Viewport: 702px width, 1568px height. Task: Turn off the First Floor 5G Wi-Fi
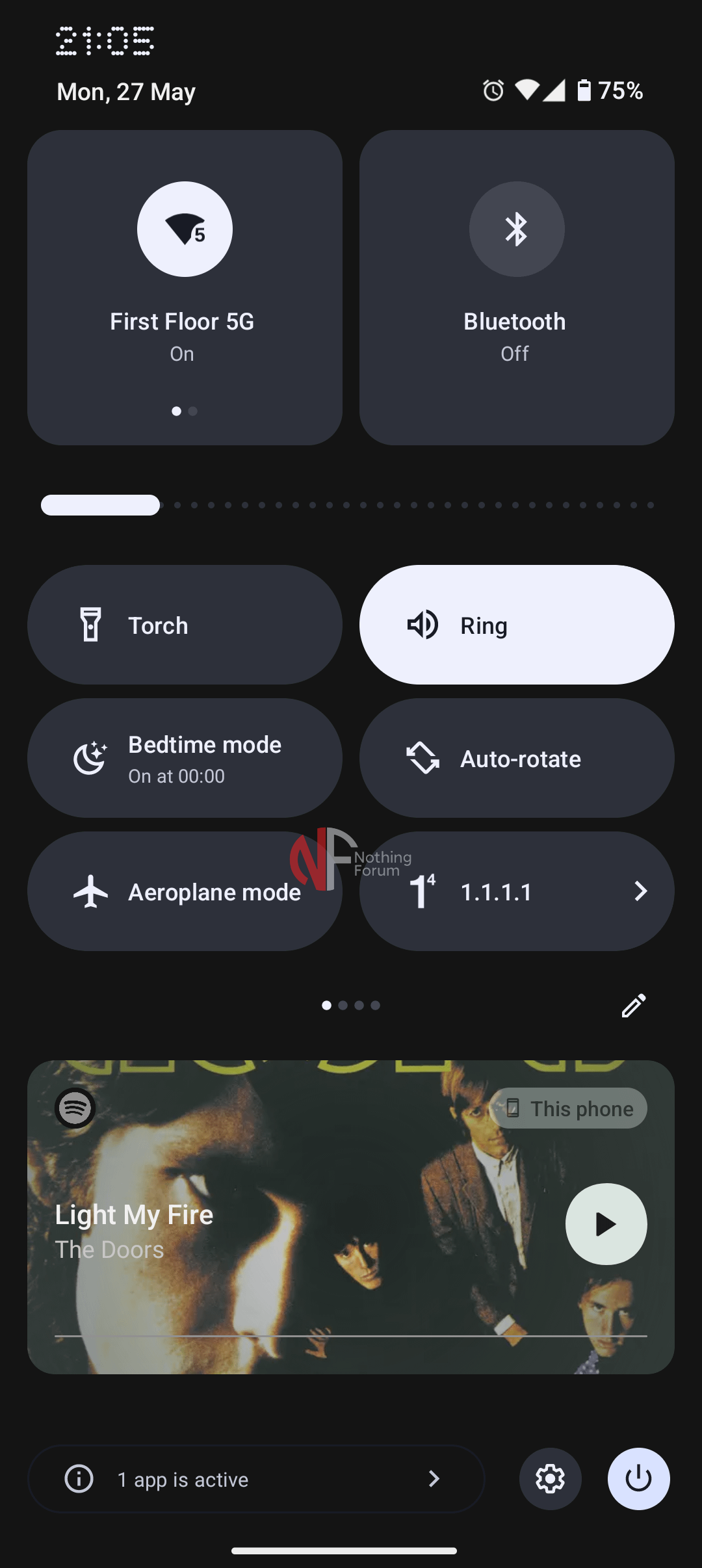[x=185, y=229]
